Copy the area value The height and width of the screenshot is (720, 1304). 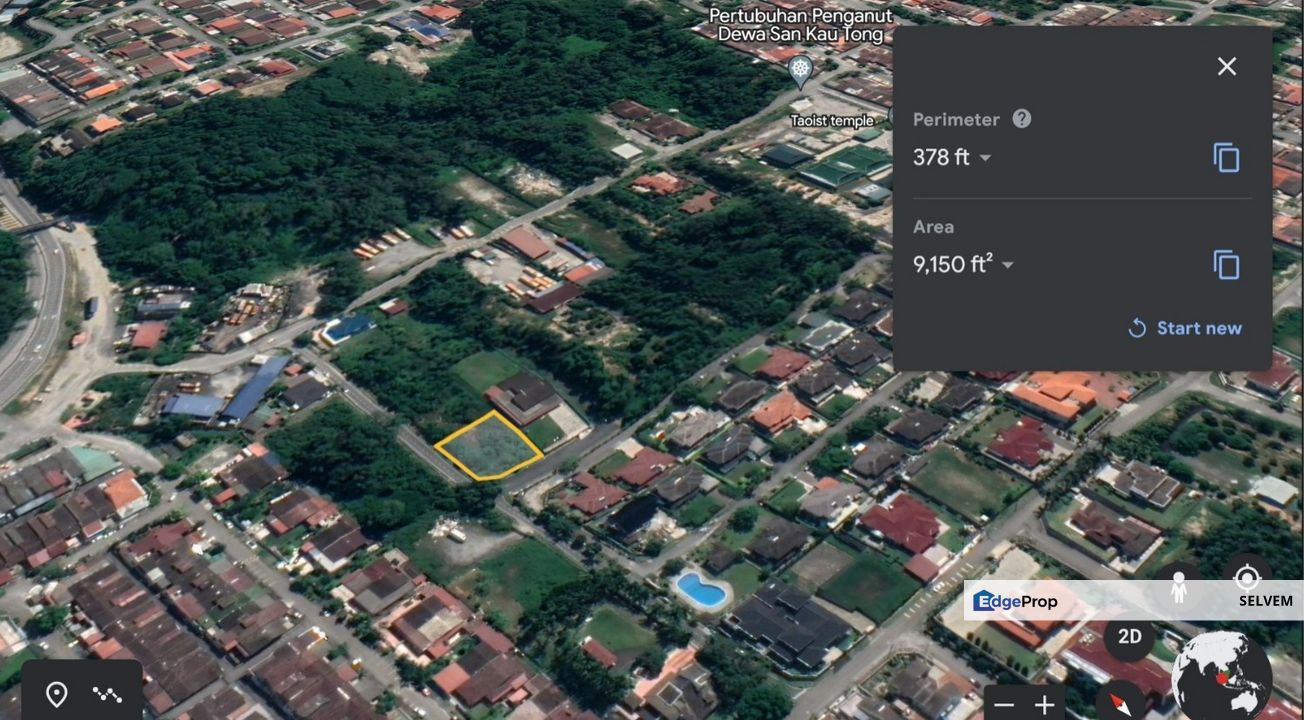click(x=1226, y=265)
